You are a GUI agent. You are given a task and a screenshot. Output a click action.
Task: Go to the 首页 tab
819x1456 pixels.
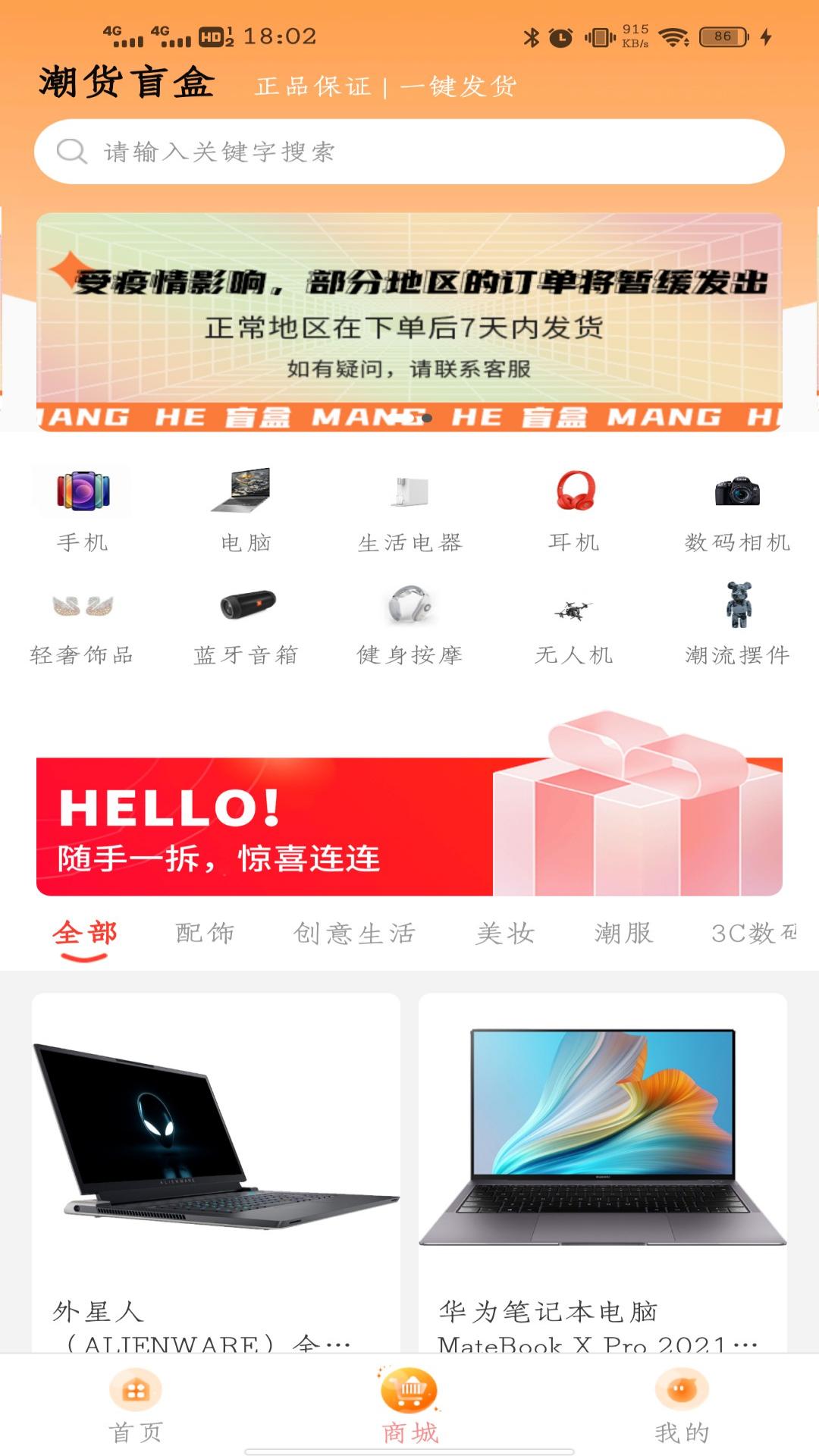click(136, 1407)
